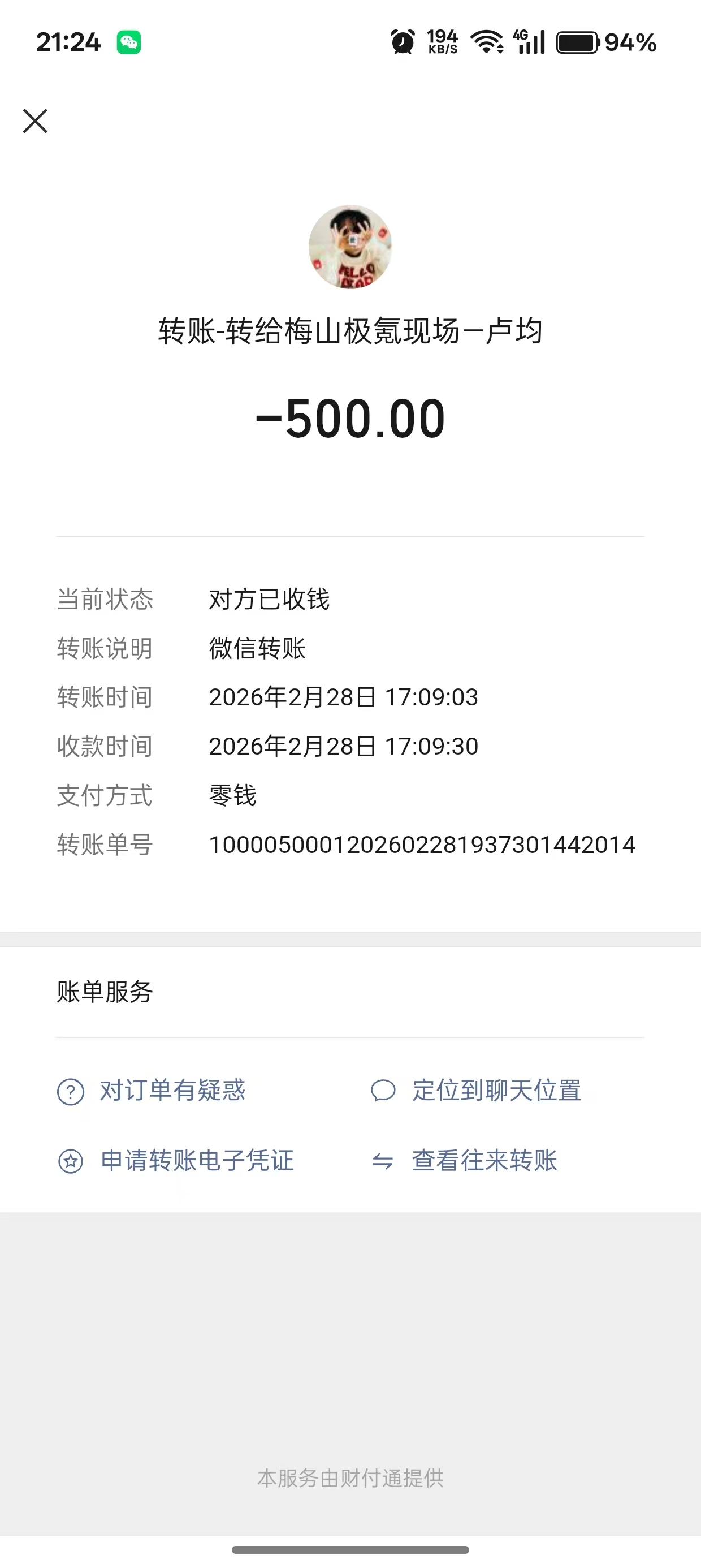Open 对订单有疑惑 help option
The image size is (701, 1568).
172,1090
